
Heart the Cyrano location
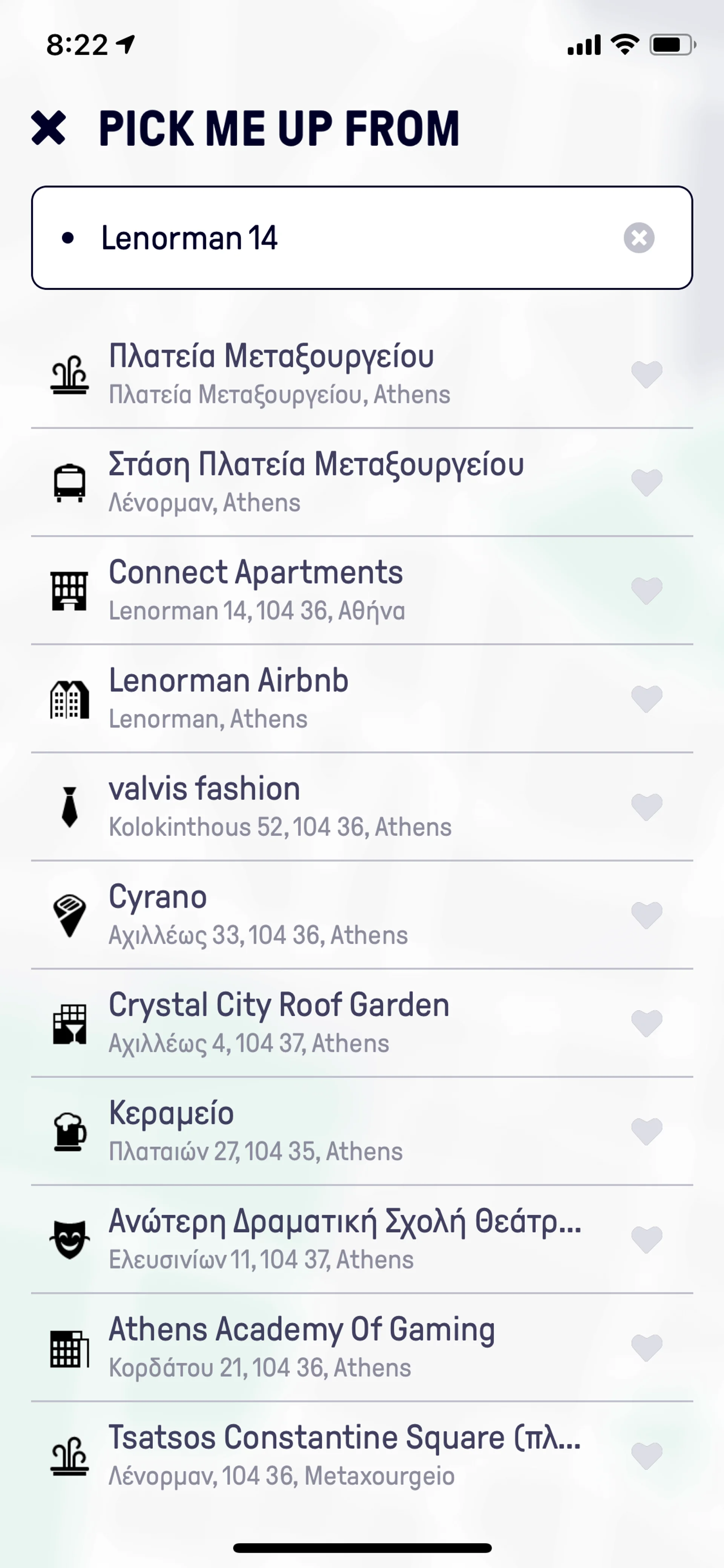pos(646,915)
